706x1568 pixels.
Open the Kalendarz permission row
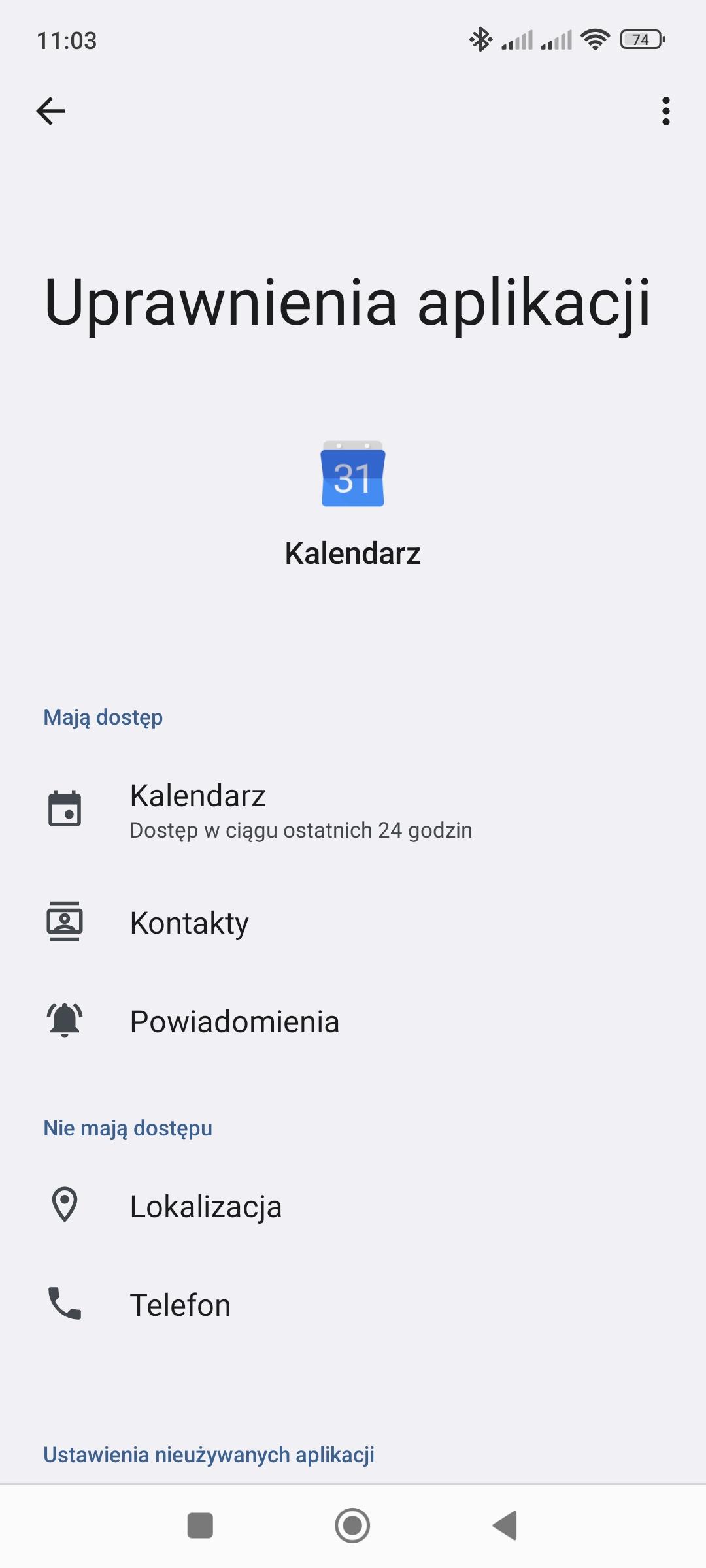click(x=301, y=810)
